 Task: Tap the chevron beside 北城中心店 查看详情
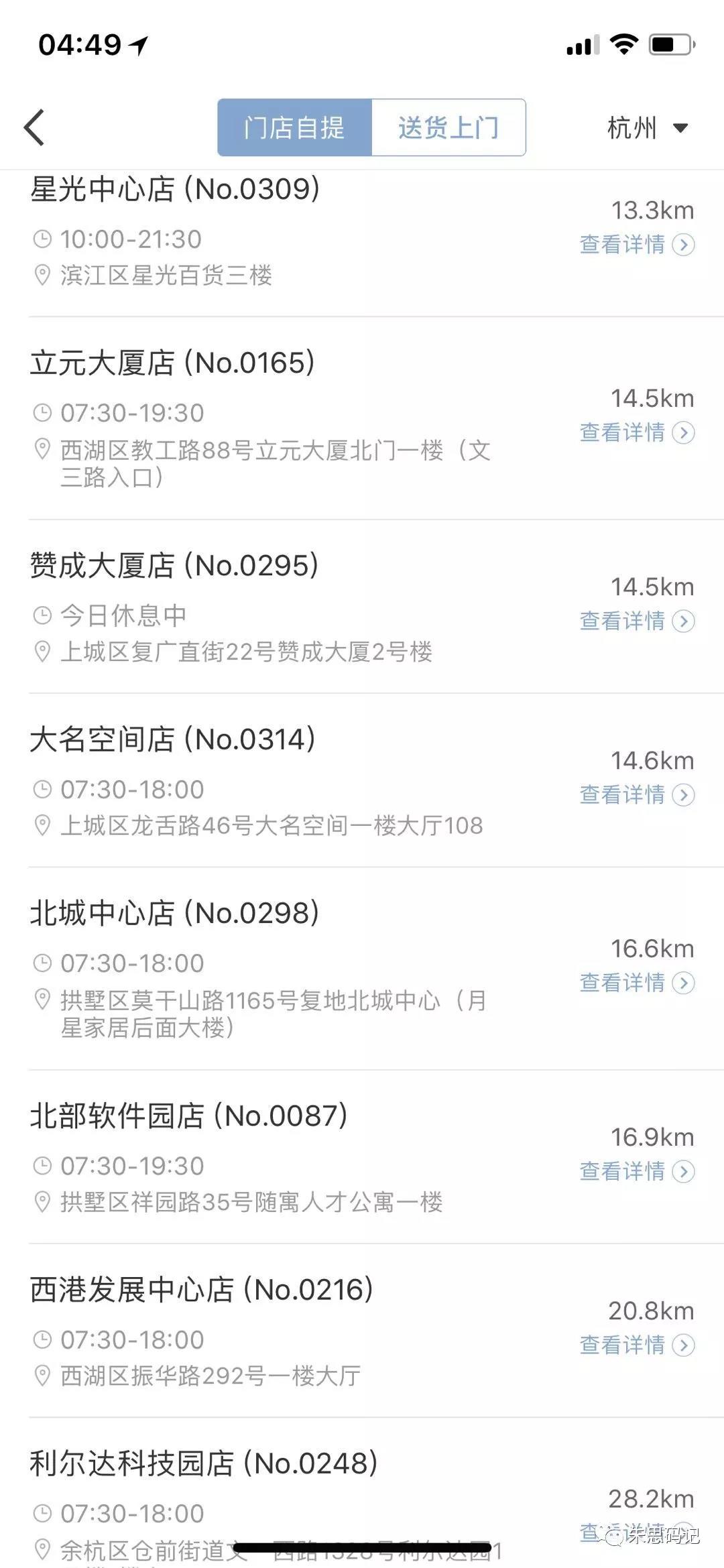683,983
